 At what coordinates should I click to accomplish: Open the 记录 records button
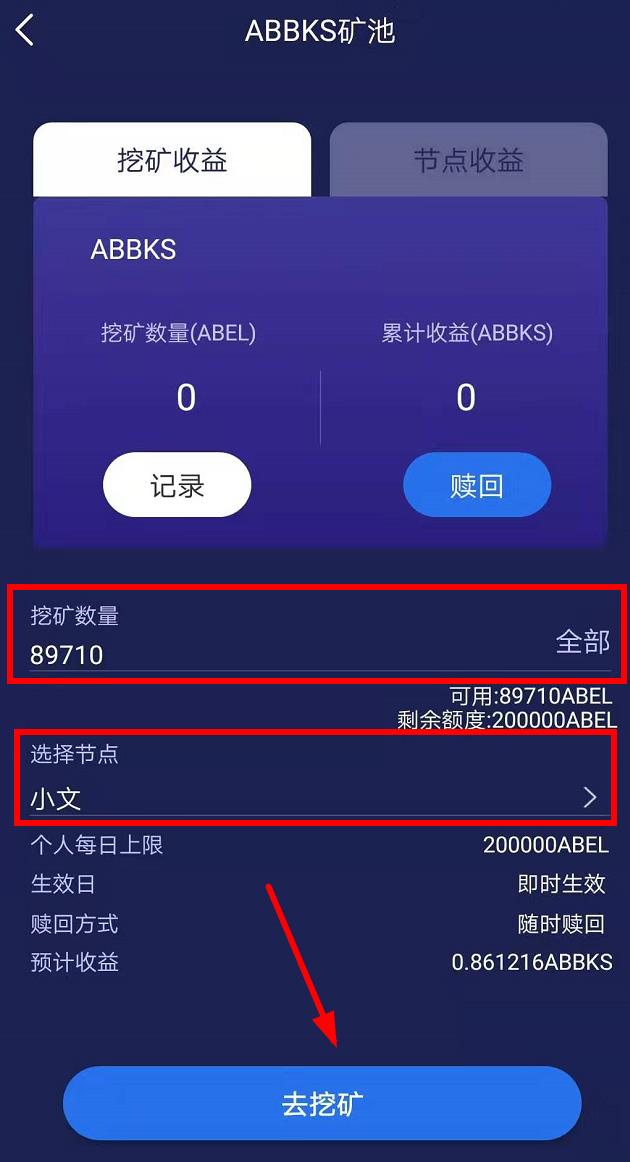(177, 486)
